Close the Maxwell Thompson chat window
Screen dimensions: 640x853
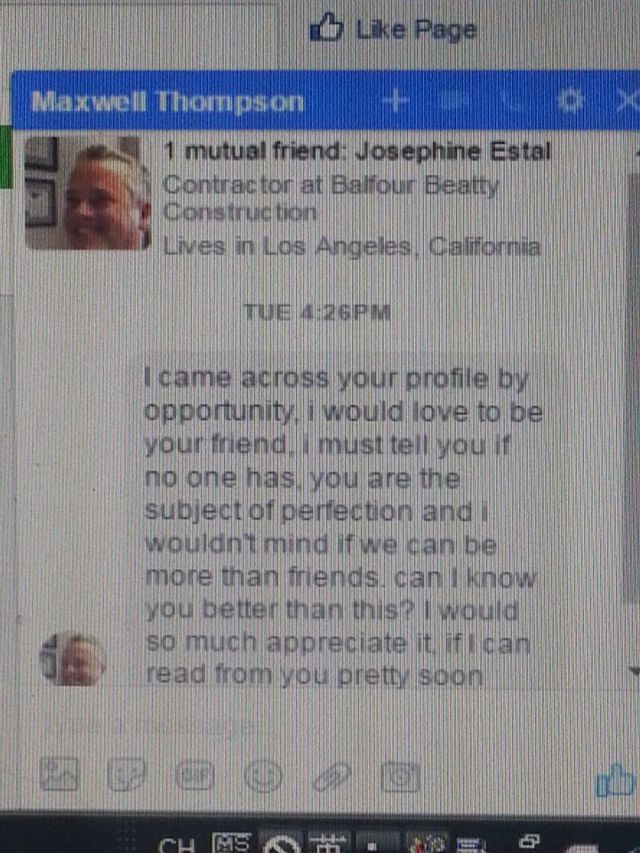626,100
